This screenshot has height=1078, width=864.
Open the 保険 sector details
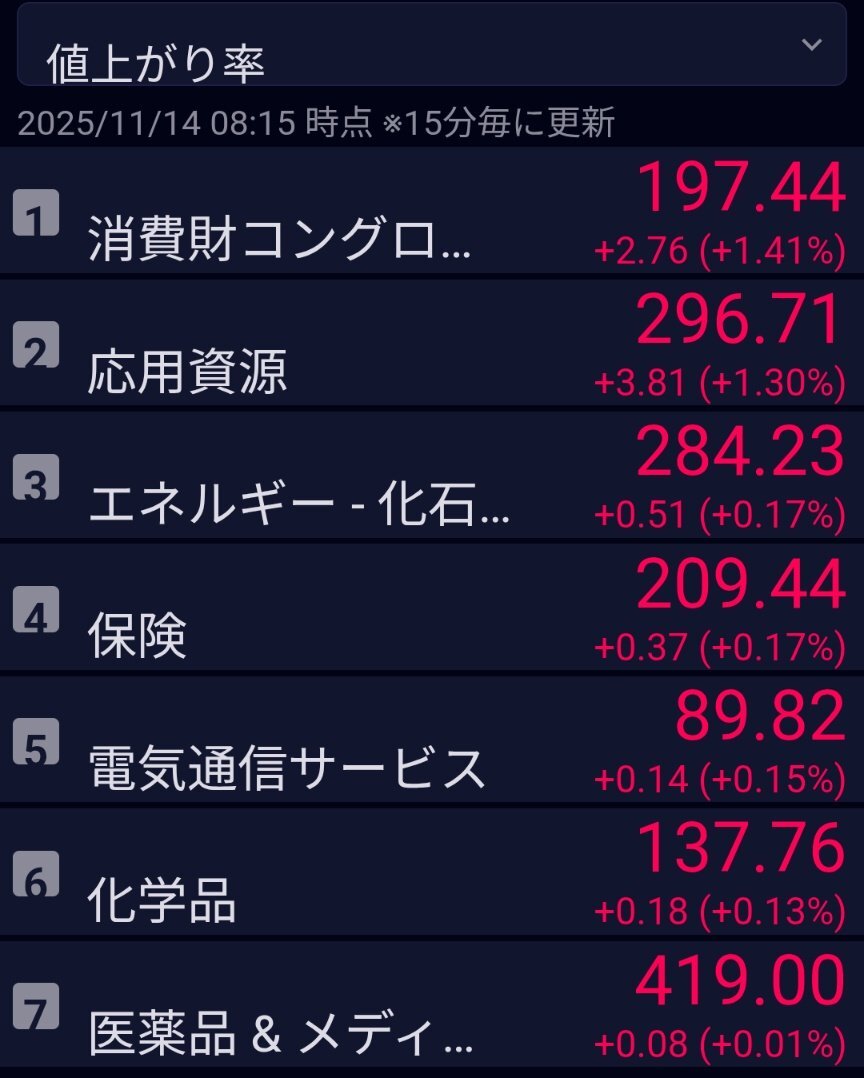pos(432,609)
